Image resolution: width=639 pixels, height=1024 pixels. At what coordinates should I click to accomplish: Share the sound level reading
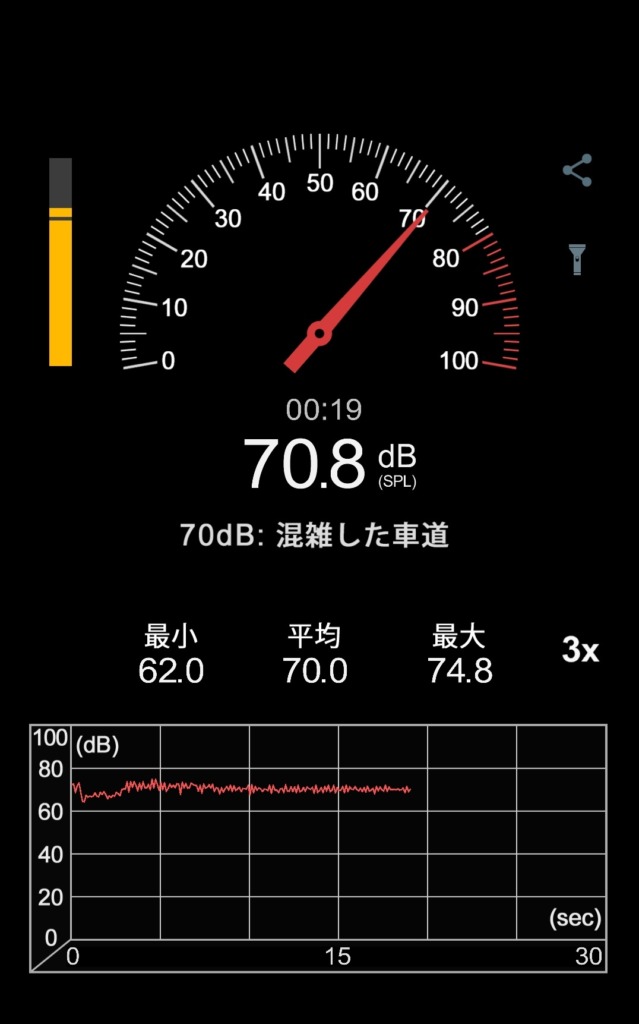pyautogui.click(x=577, y=170)
